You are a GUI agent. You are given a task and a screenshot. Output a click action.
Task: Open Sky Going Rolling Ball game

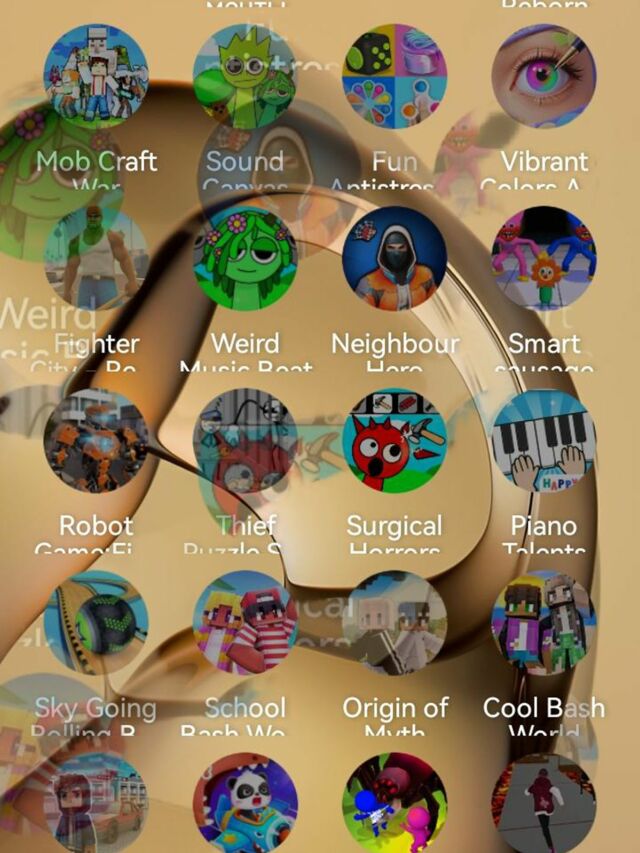click(95, 623)
